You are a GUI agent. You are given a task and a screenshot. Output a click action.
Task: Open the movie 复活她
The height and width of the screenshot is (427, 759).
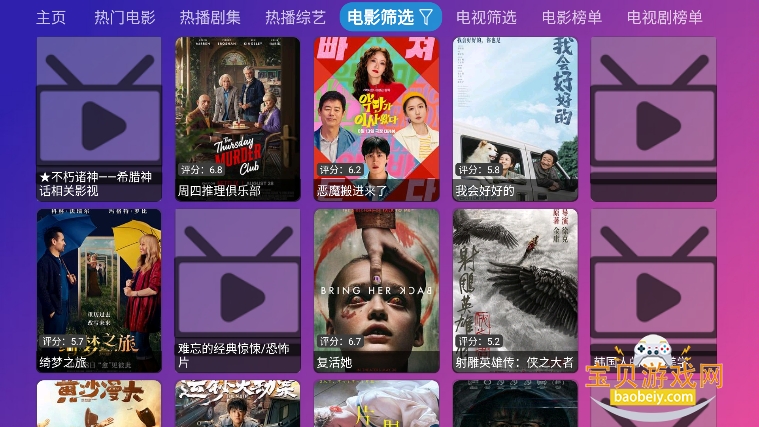pos(376,290)
